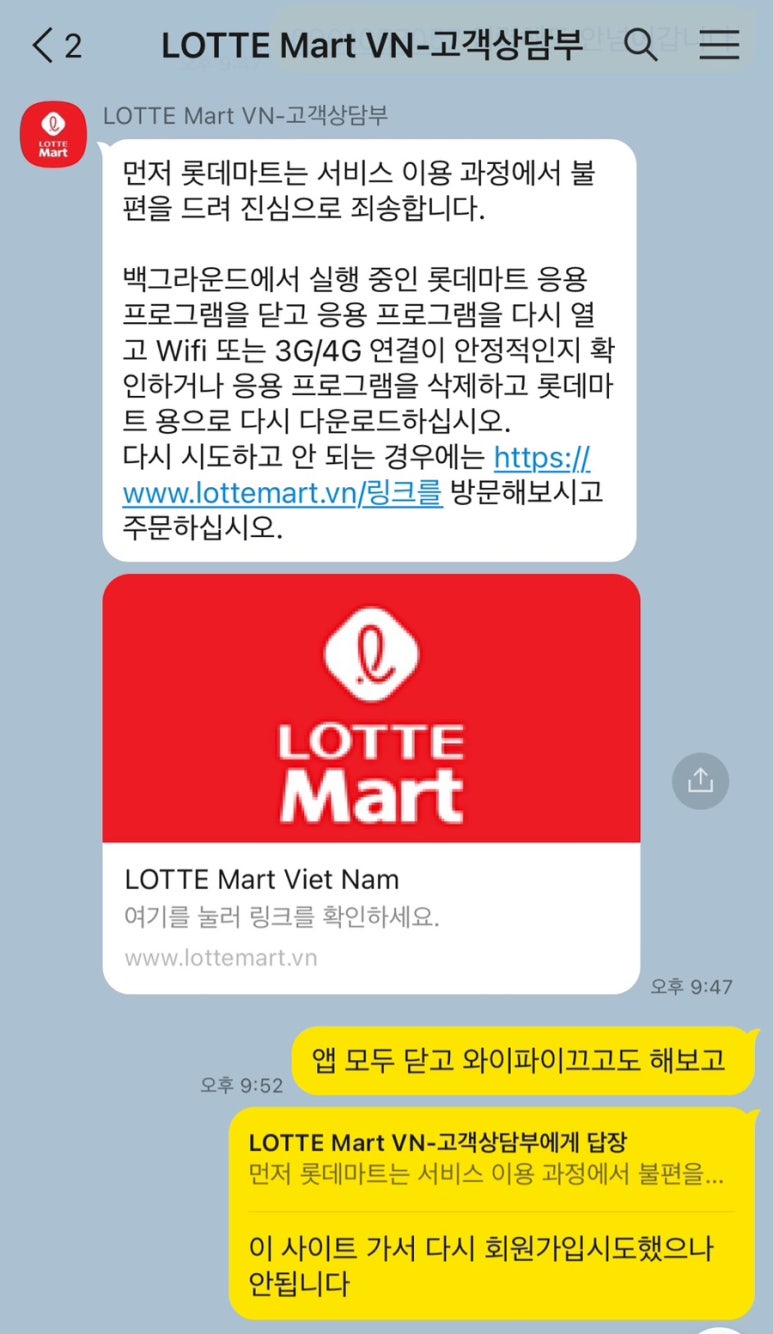Open the LOTTE Mart VN profile picture
The image size is (773, 1334).
[54, 135]
